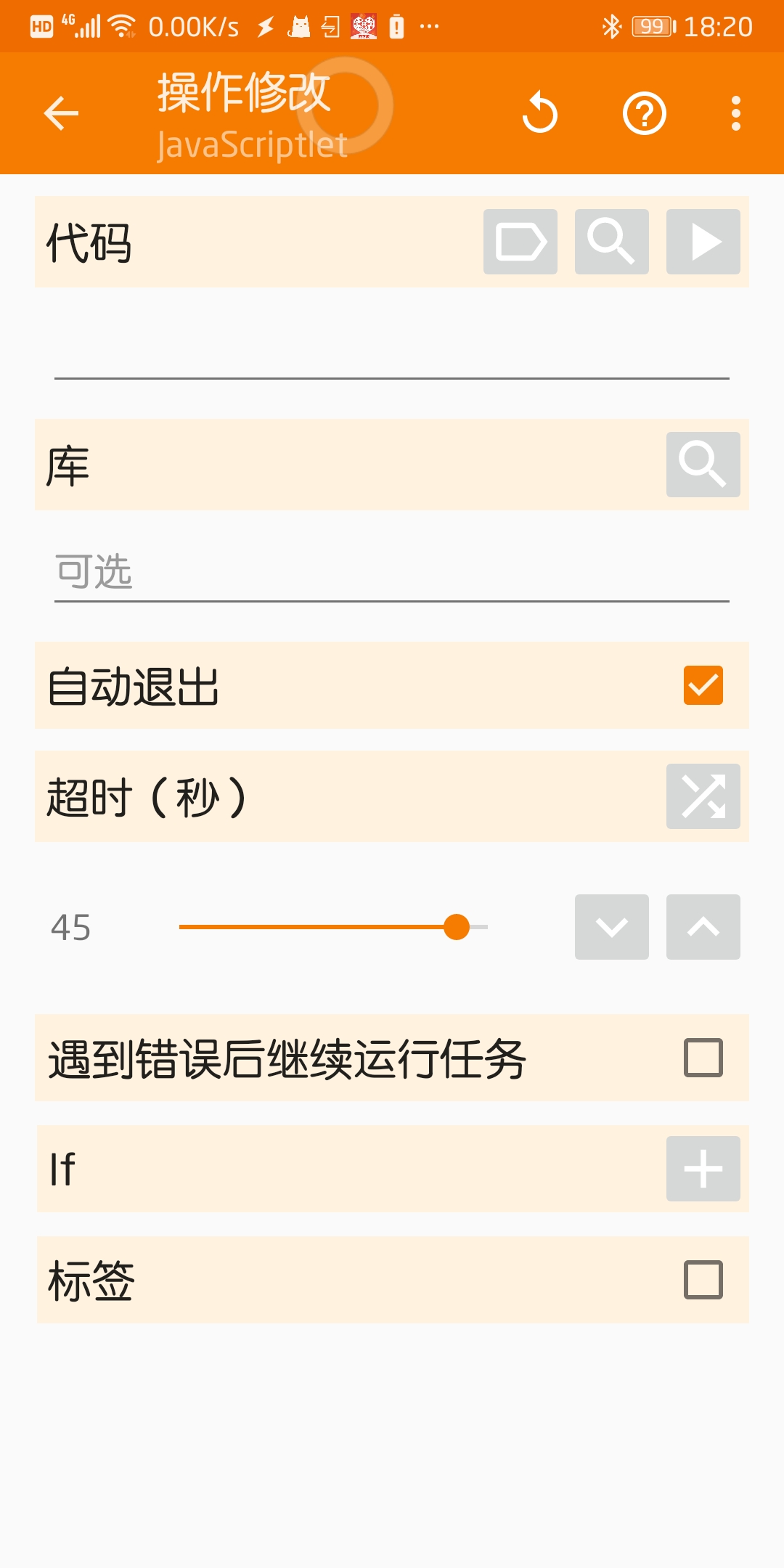This screenshot has width=784, height=1568.
Task: Open MacroDroid help via the question mark
Action: [644, 113]
